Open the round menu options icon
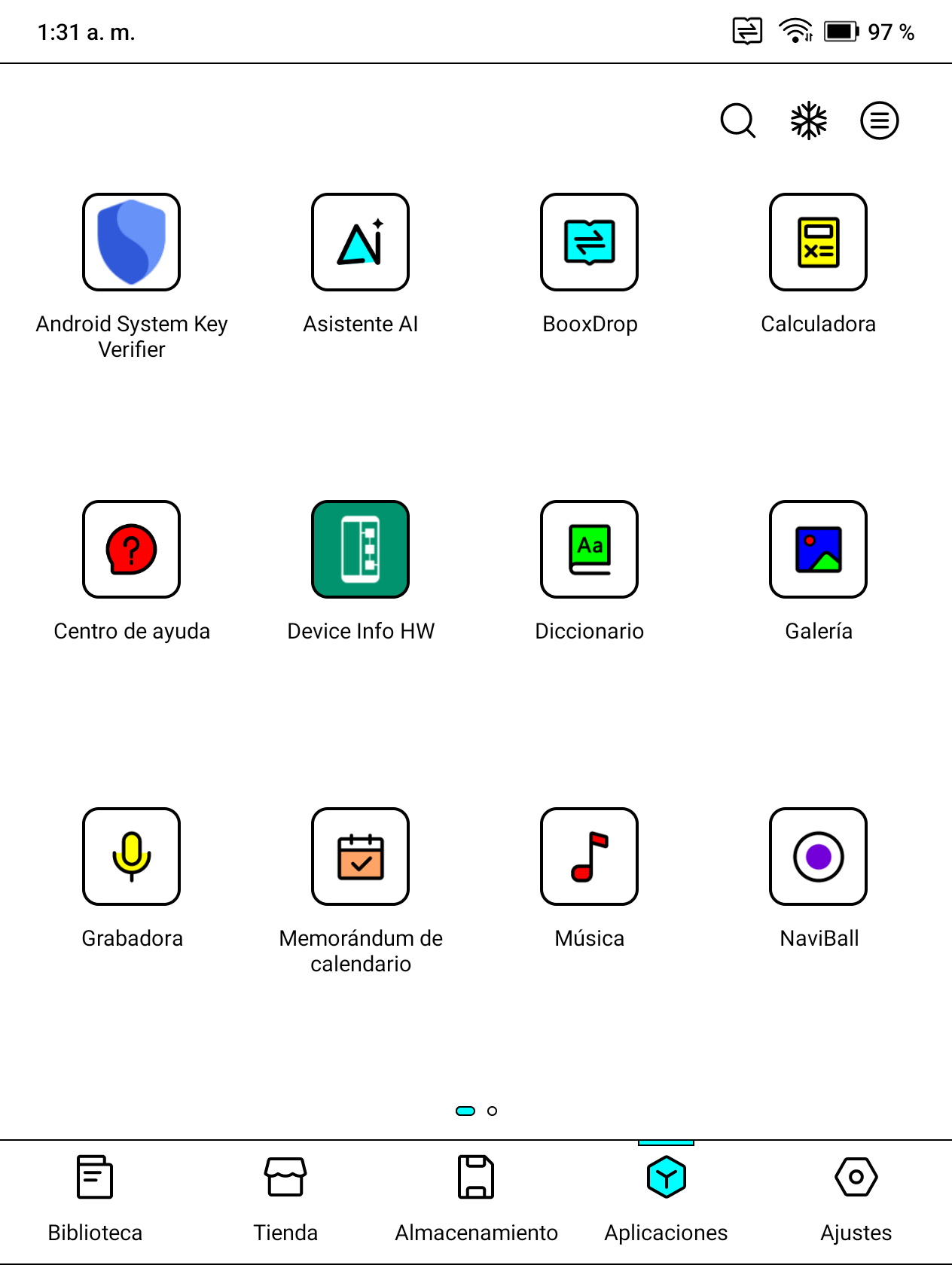 coord(879,120)
